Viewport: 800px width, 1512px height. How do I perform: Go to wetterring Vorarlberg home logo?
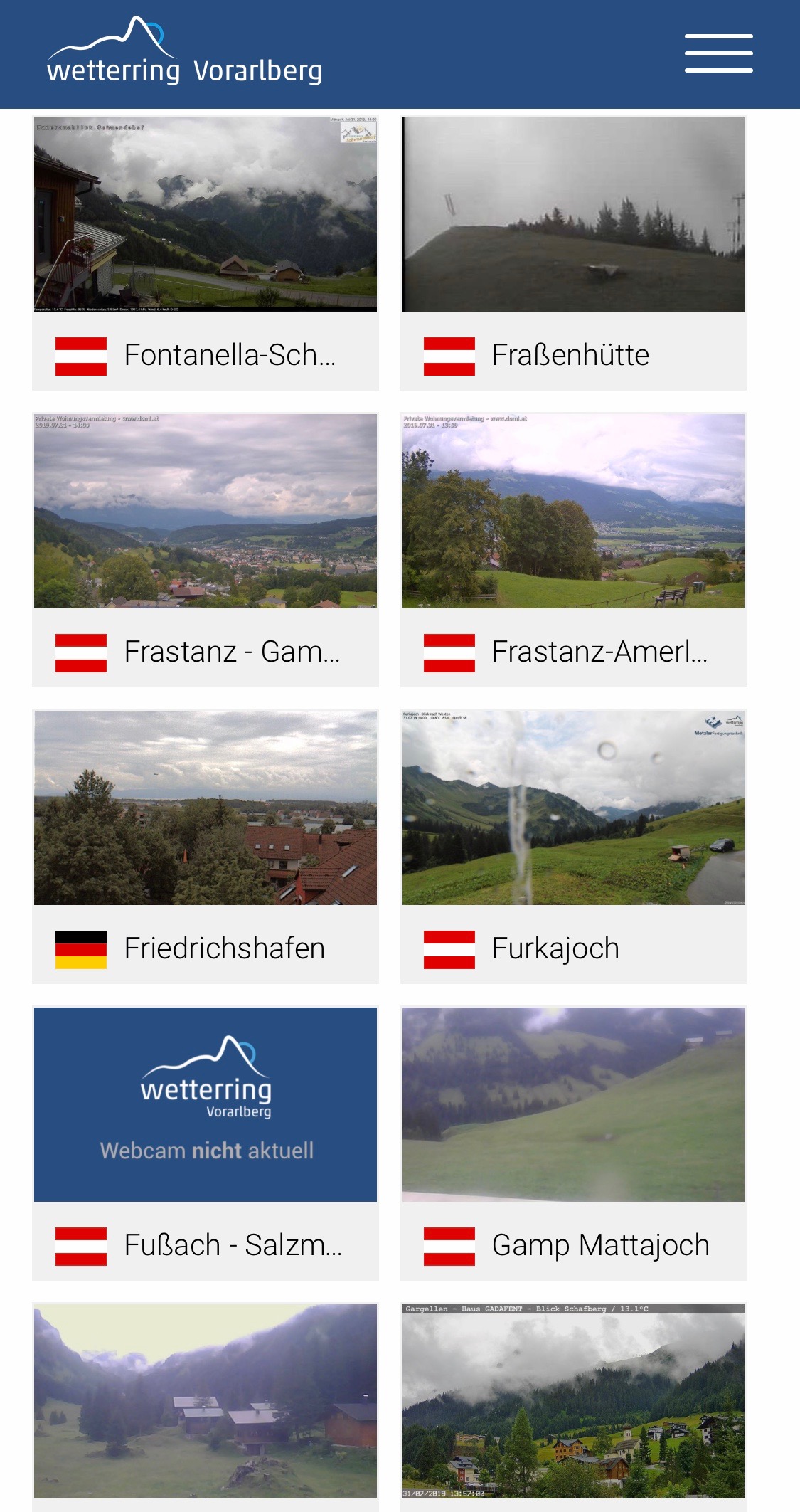[x=184, y=51]
